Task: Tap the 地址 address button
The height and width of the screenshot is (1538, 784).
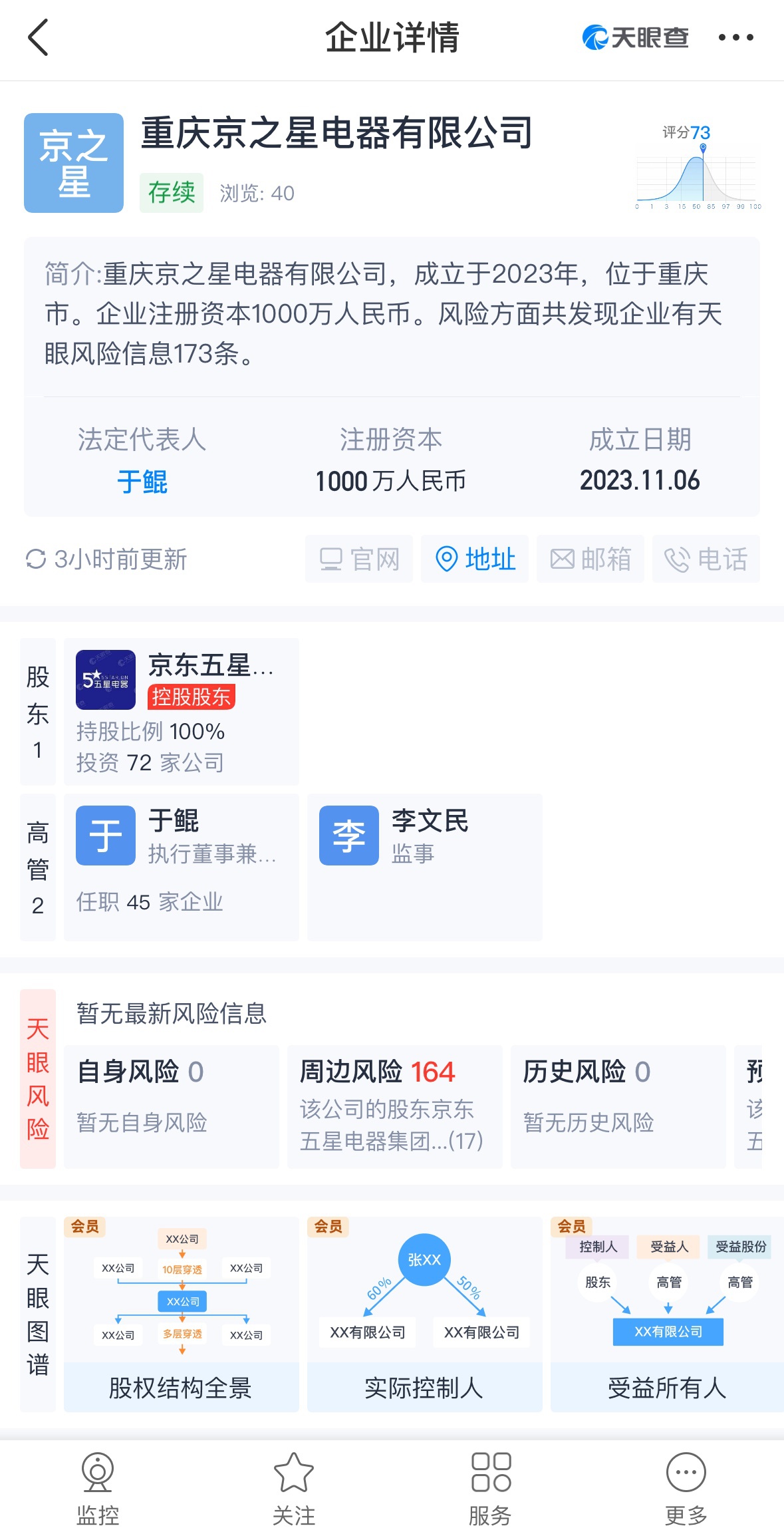Action: pos(475,559)
